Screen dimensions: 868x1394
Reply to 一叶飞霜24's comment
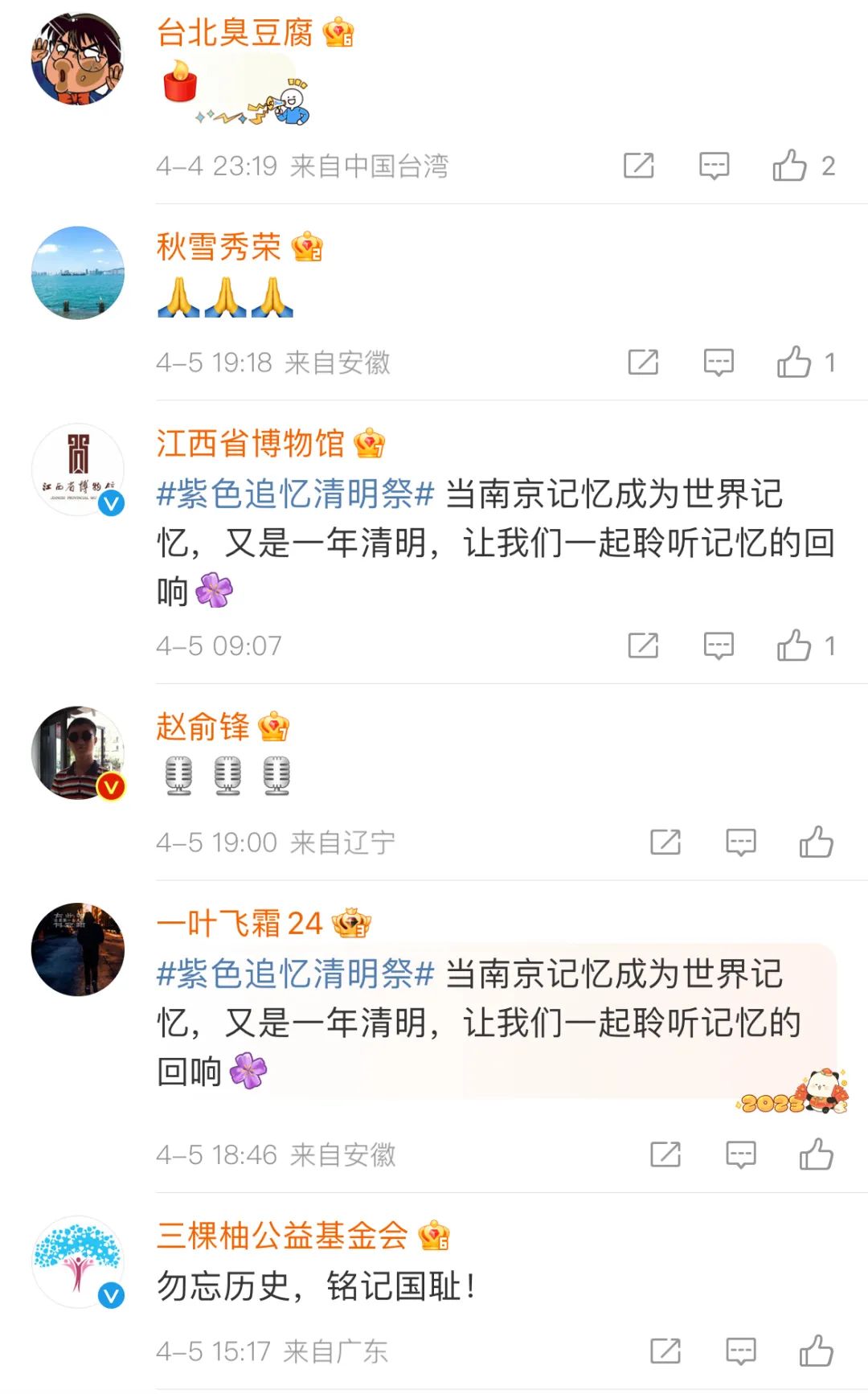(x=741, y=1155)
